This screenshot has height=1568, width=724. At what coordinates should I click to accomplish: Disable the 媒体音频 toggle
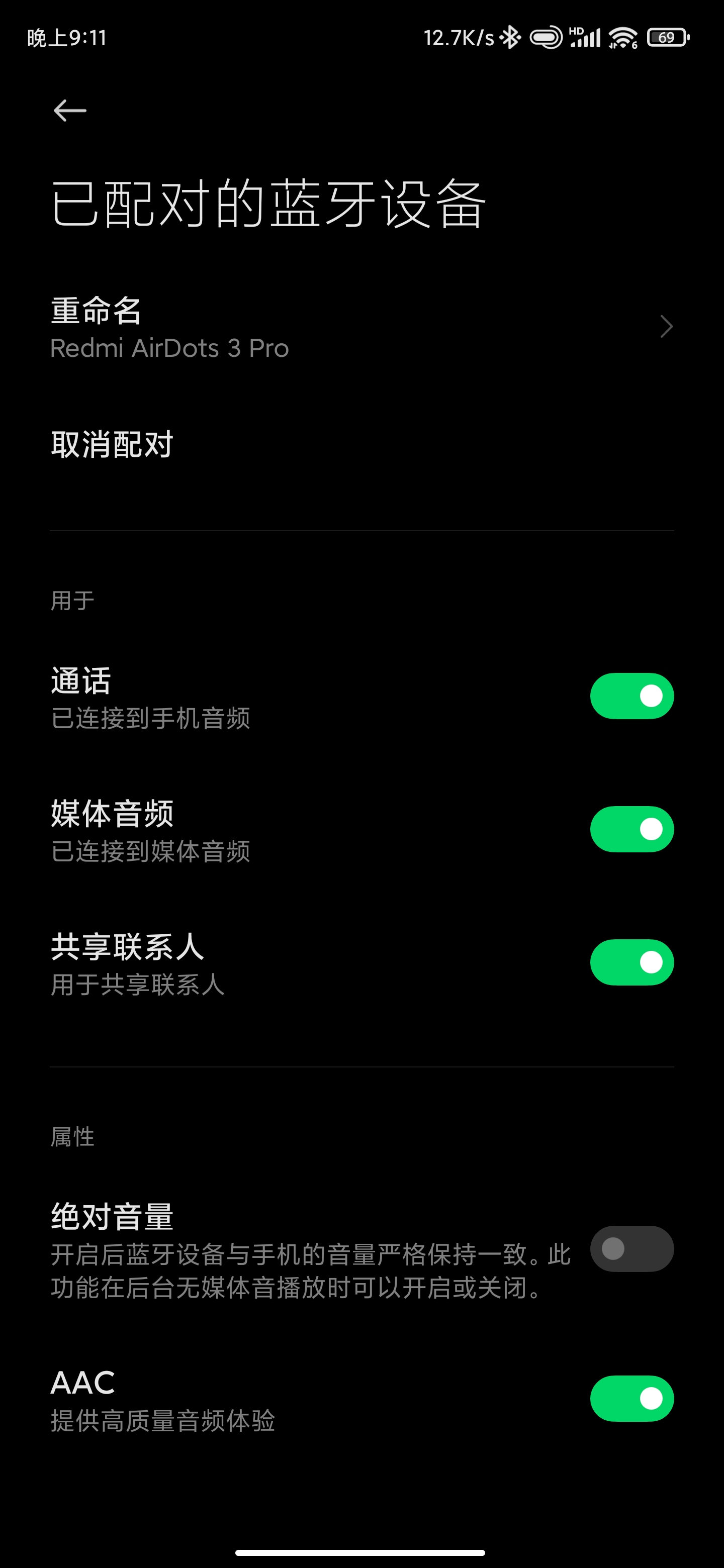pos(631,829)
